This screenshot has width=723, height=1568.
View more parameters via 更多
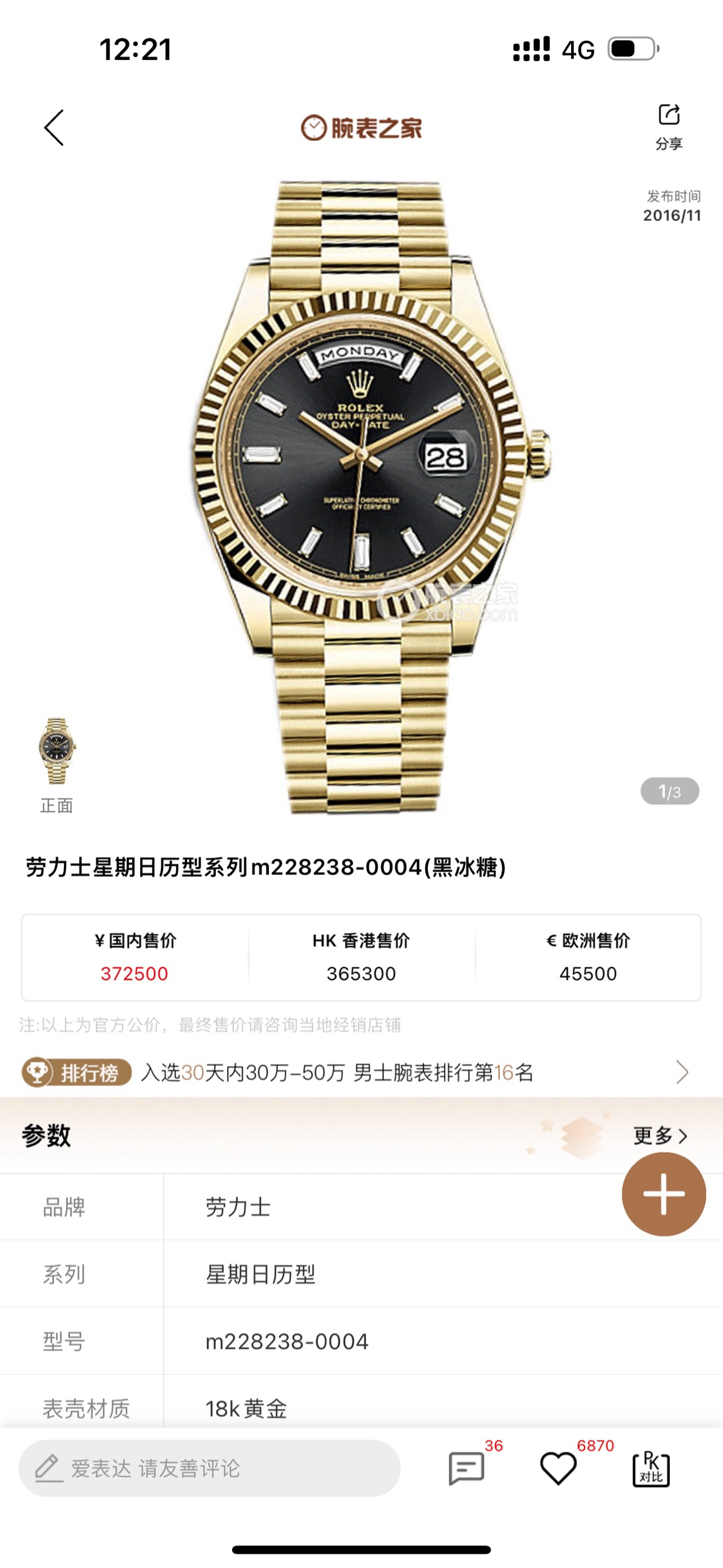pos(660,1136)
